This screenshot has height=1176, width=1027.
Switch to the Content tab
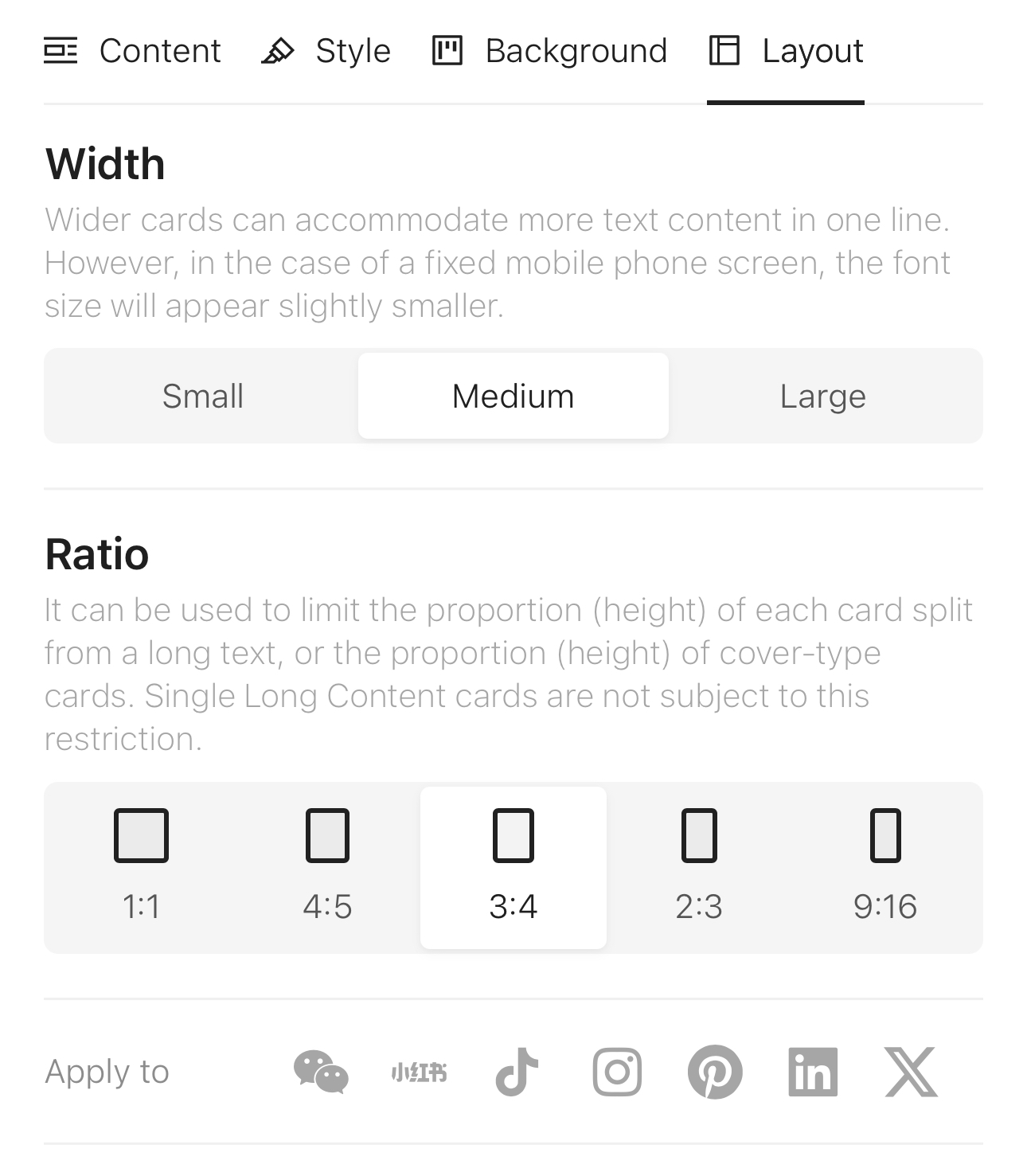click(x=133, y=51)
